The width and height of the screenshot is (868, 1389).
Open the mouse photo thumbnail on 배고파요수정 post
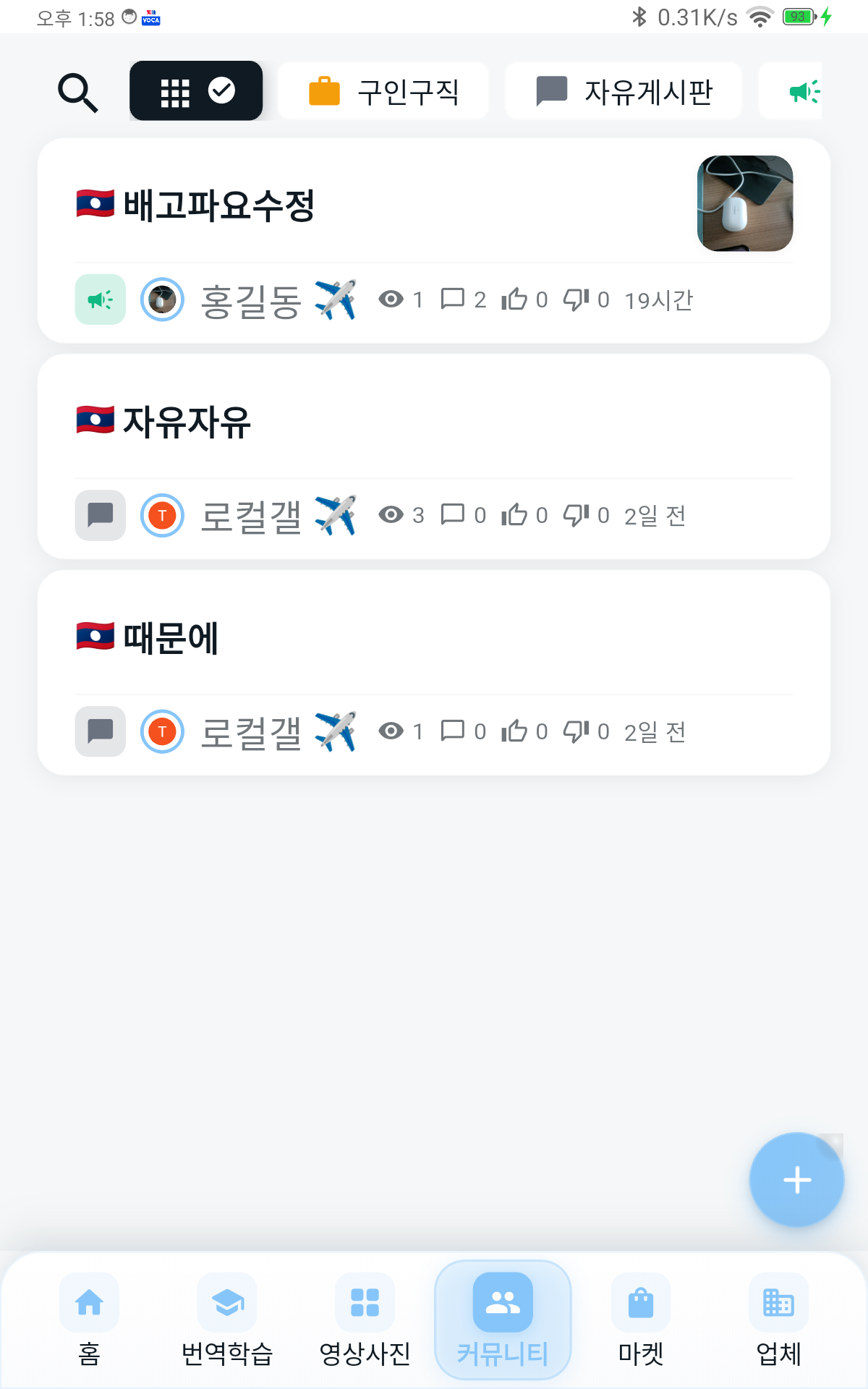[744, 203]
